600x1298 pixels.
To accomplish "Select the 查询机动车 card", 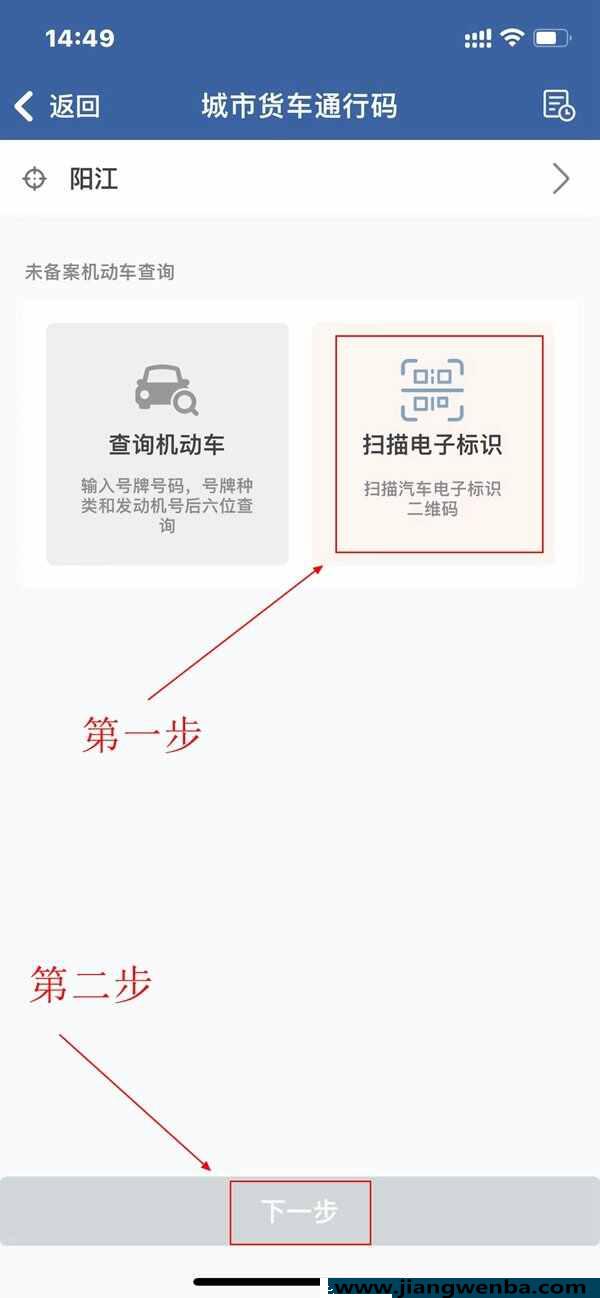I will [x=167, y=444].
